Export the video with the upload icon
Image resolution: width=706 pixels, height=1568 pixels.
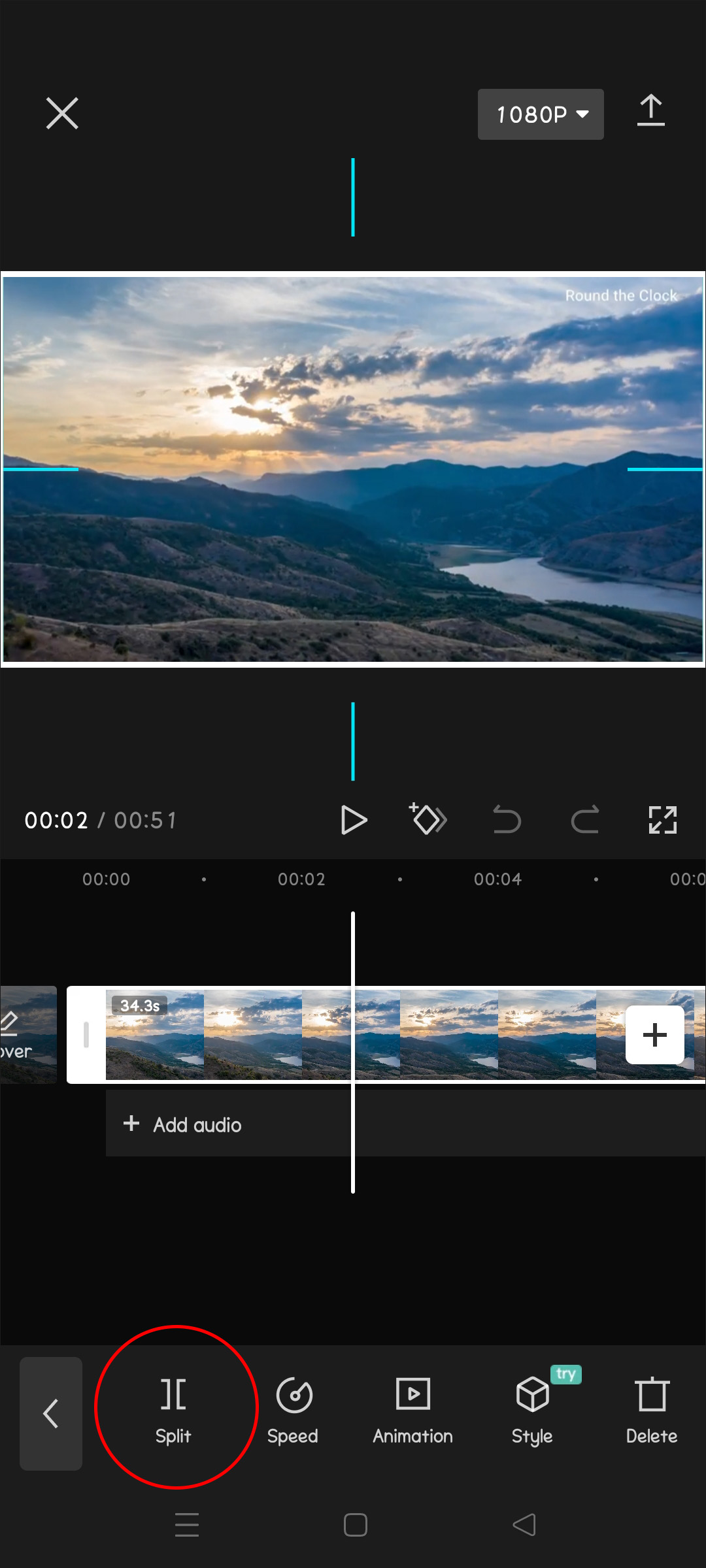[650, 111]
